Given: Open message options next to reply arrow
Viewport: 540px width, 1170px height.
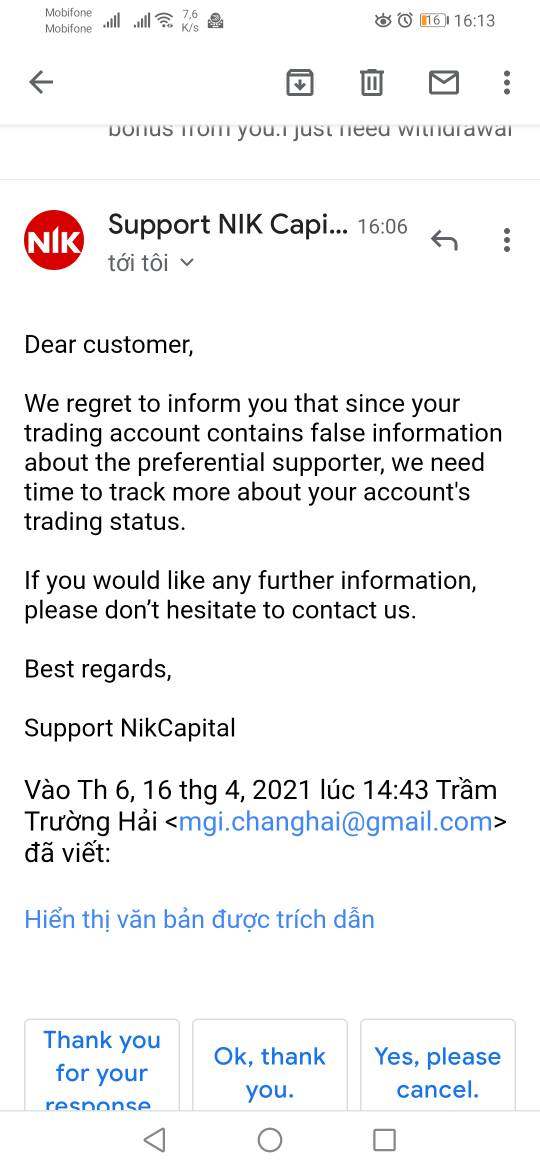Looking at the screenshot, I should coord(506,240).
